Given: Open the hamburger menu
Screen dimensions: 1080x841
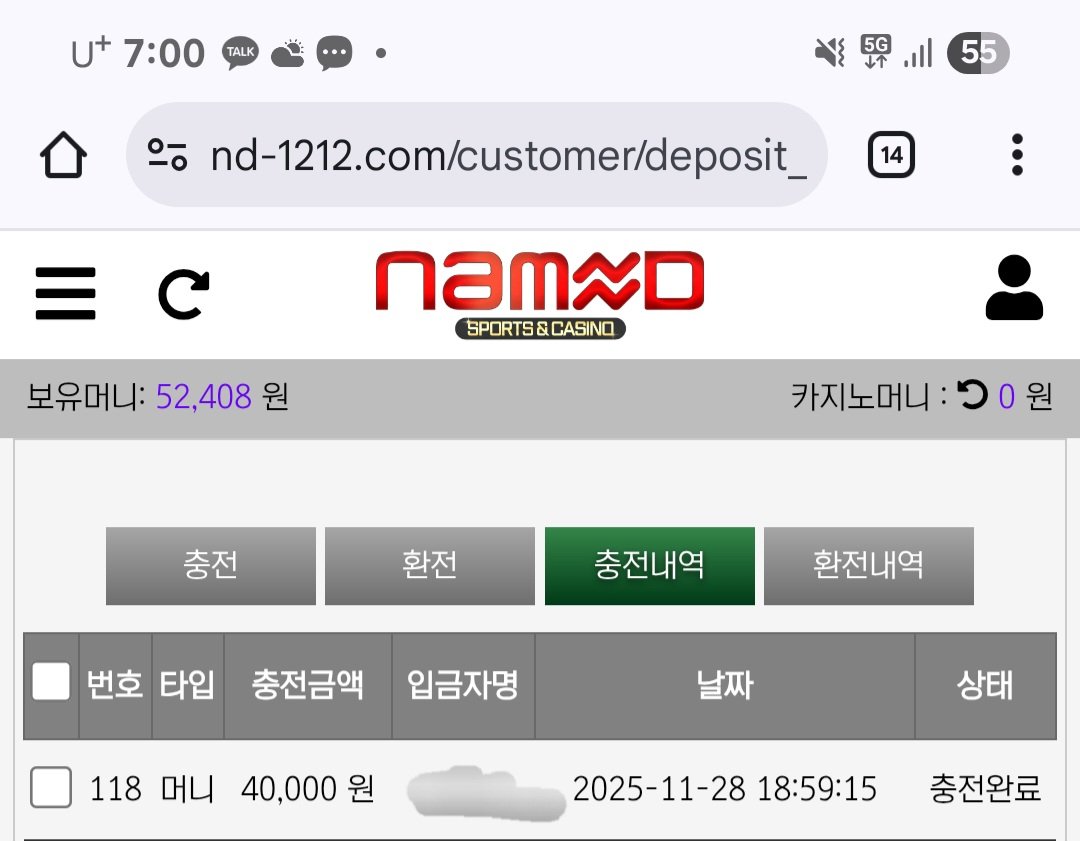Looking at the screenshot, I should 66,293.
